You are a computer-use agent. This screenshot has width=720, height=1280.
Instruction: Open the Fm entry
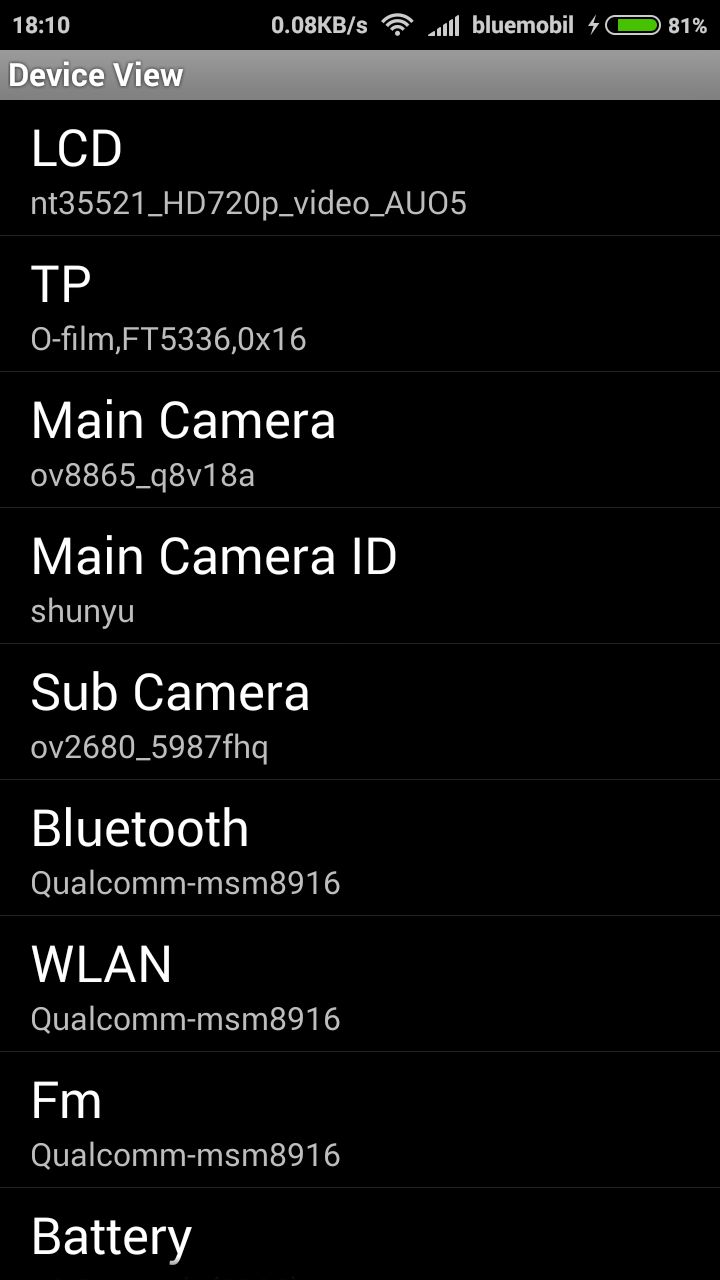(x=360, y=1121)
